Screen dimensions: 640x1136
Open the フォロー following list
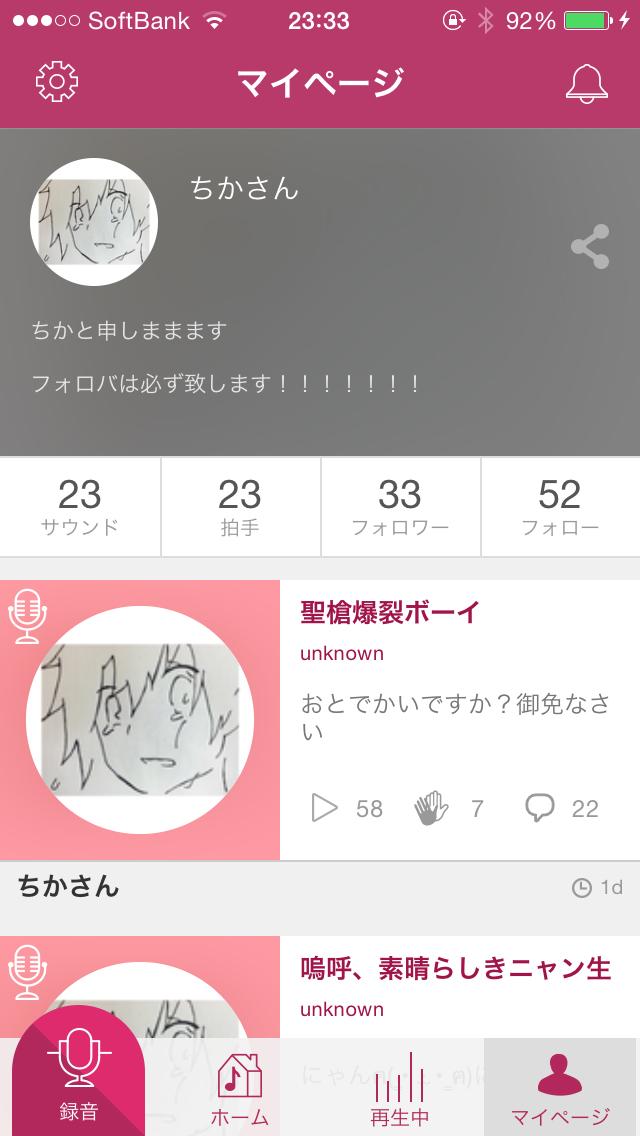pos(560,507)
